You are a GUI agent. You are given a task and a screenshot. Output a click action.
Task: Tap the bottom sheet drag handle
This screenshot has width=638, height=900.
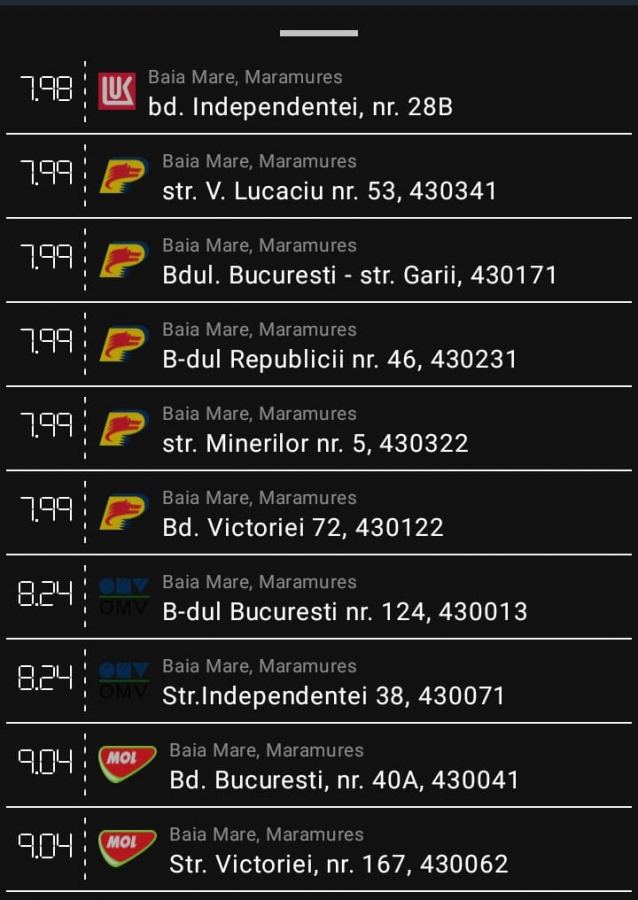[318, 33]
